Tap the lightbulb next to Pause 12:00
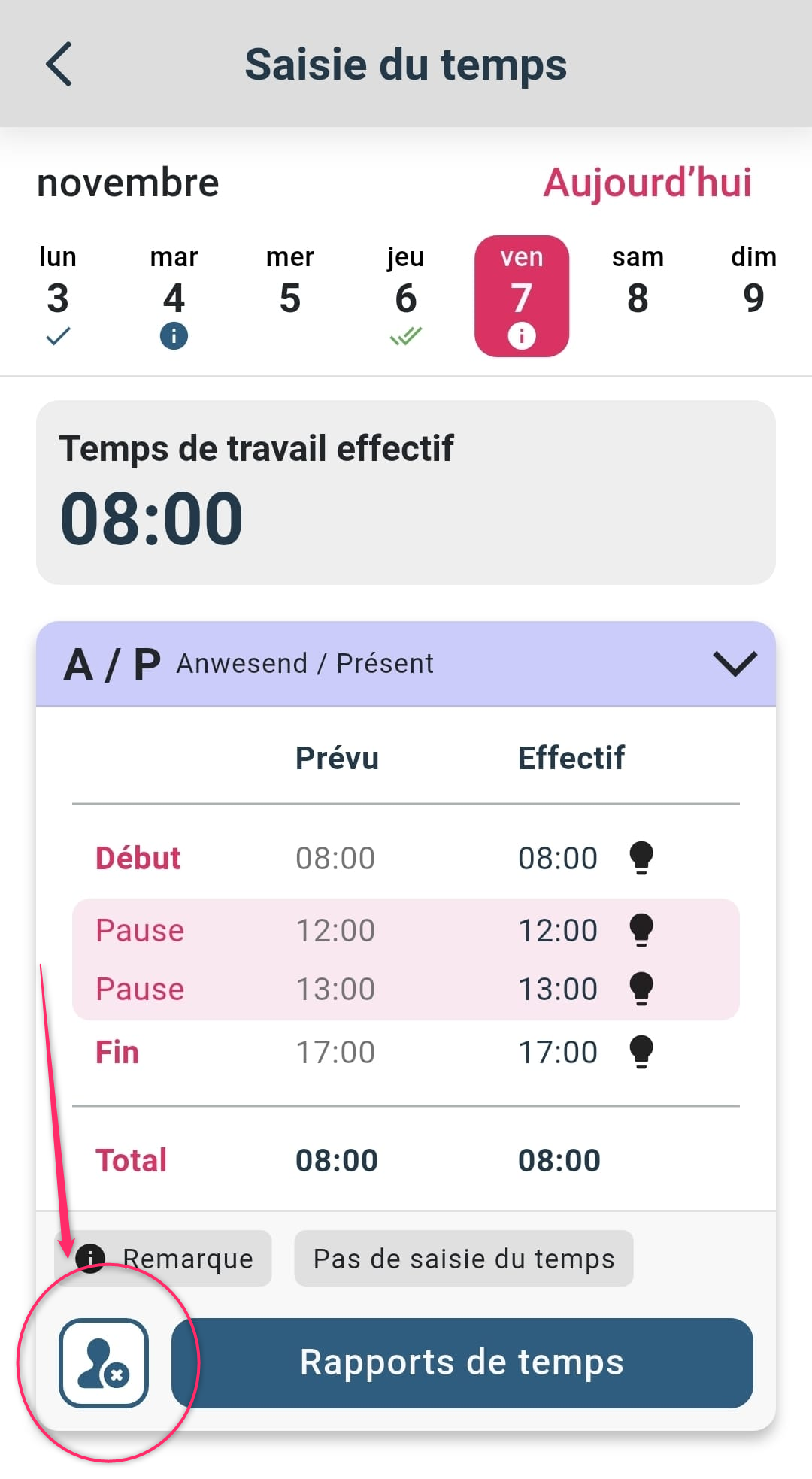Viewport: 812px width, 1479px height. pyautogui.click(x=641, y=930)
